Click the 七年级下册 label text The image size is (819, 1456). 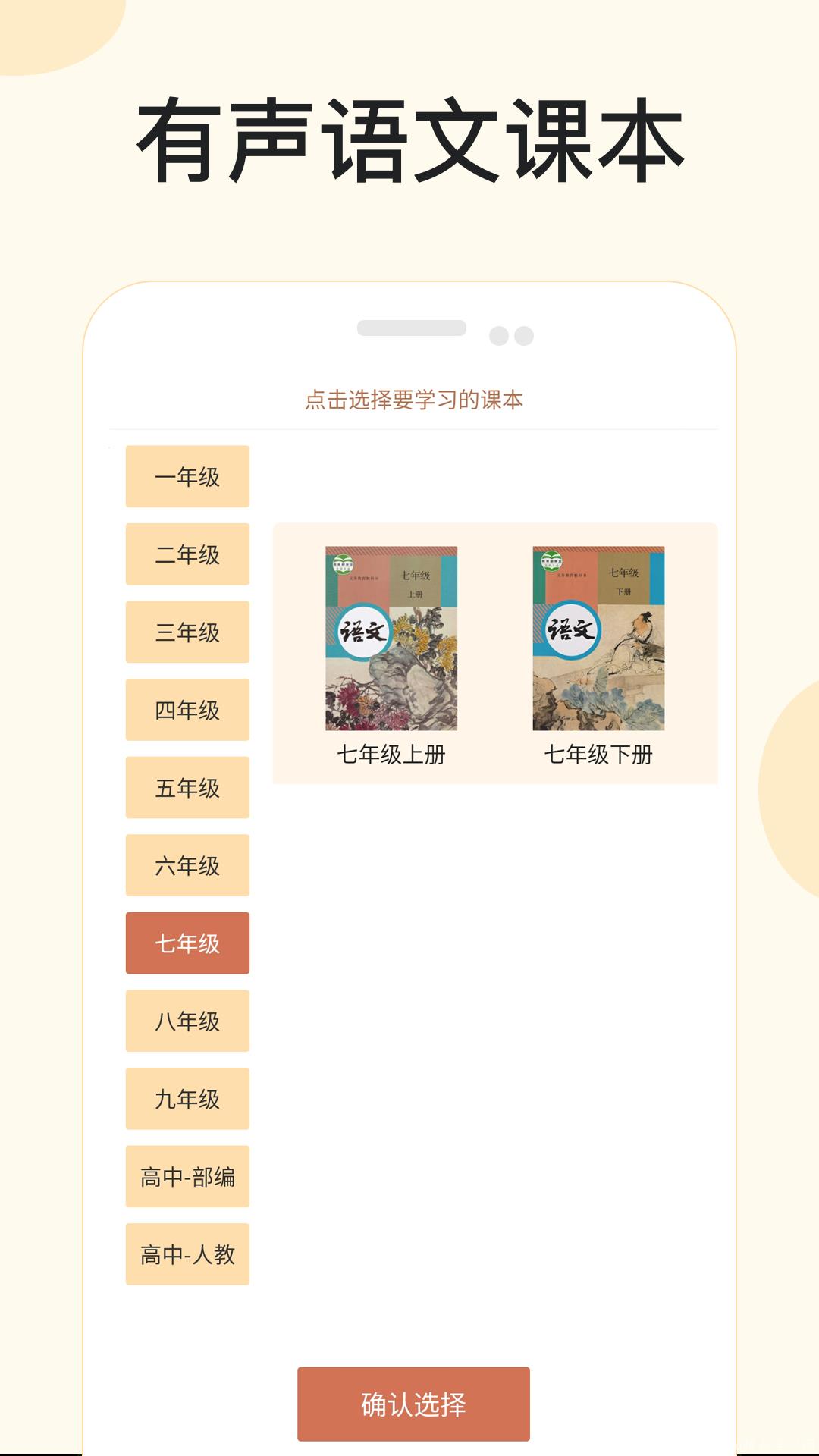pyautogui.click(x=600, y=753)
